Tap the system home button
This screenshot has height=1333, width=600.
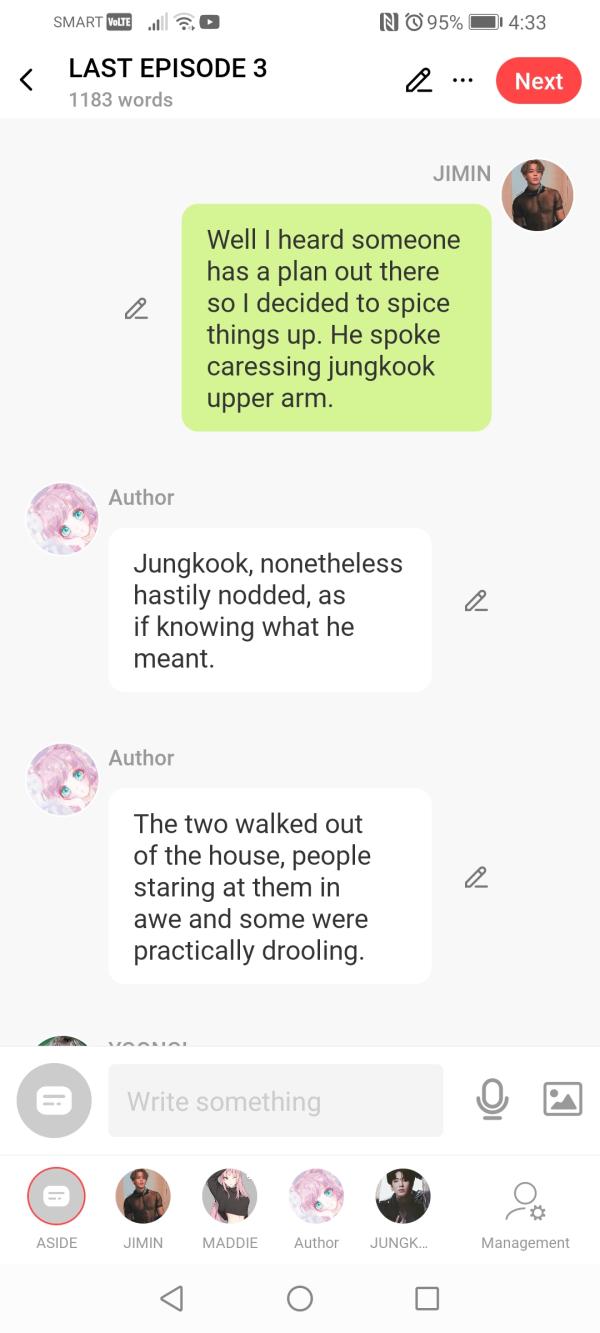pos(300,1298)
